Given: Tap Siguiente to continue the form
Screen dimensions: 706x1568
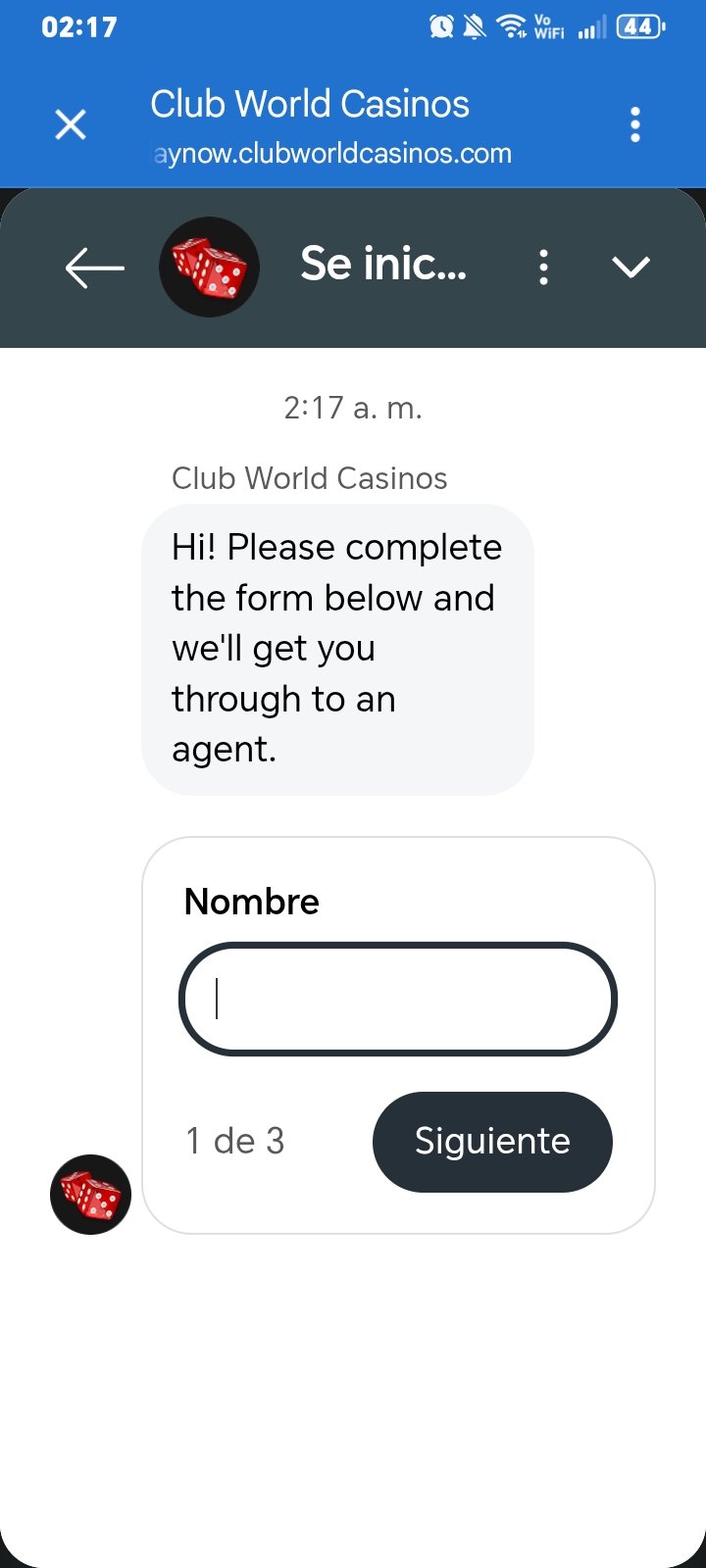Looking at the screenshot, I should point(492,1142).
